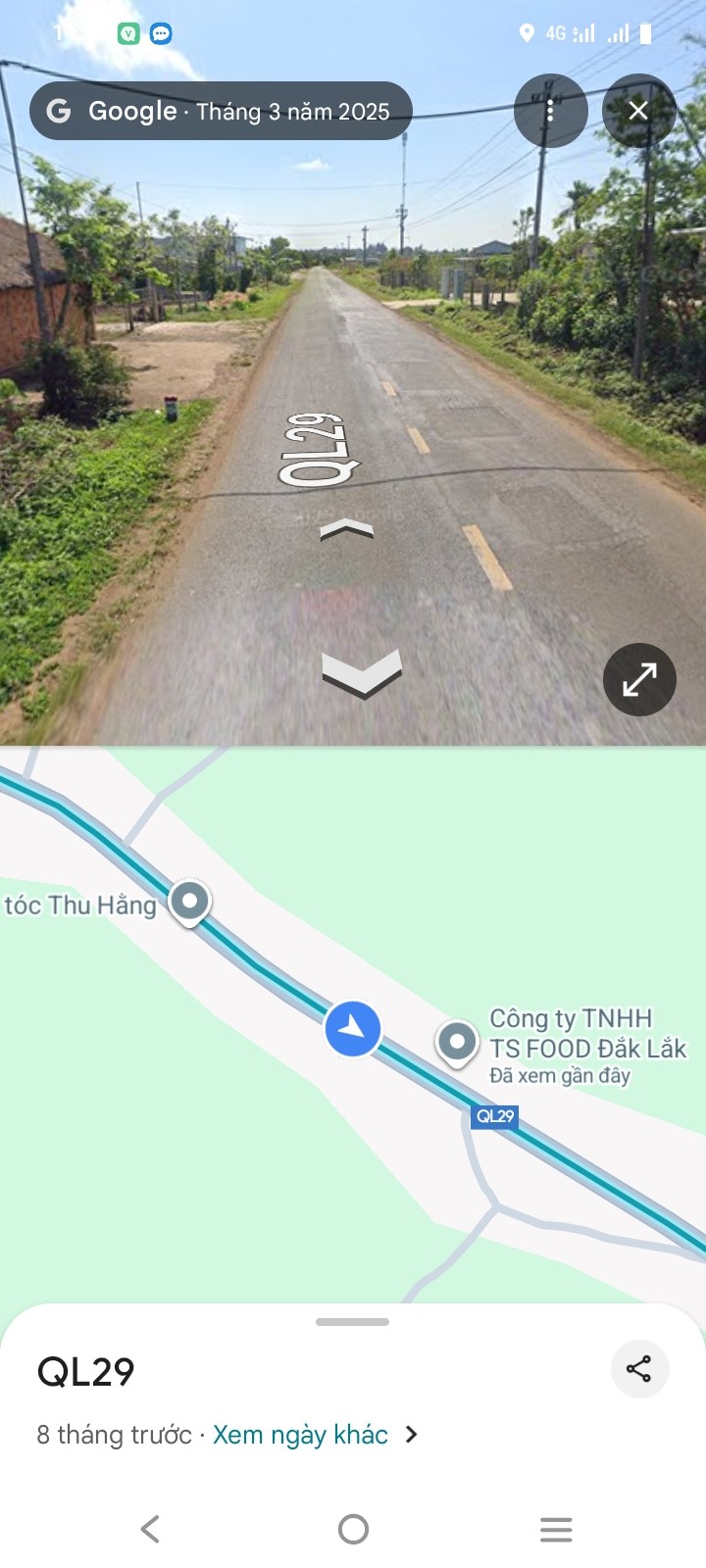Expand Street View to full screen

(x=639, y=679)
